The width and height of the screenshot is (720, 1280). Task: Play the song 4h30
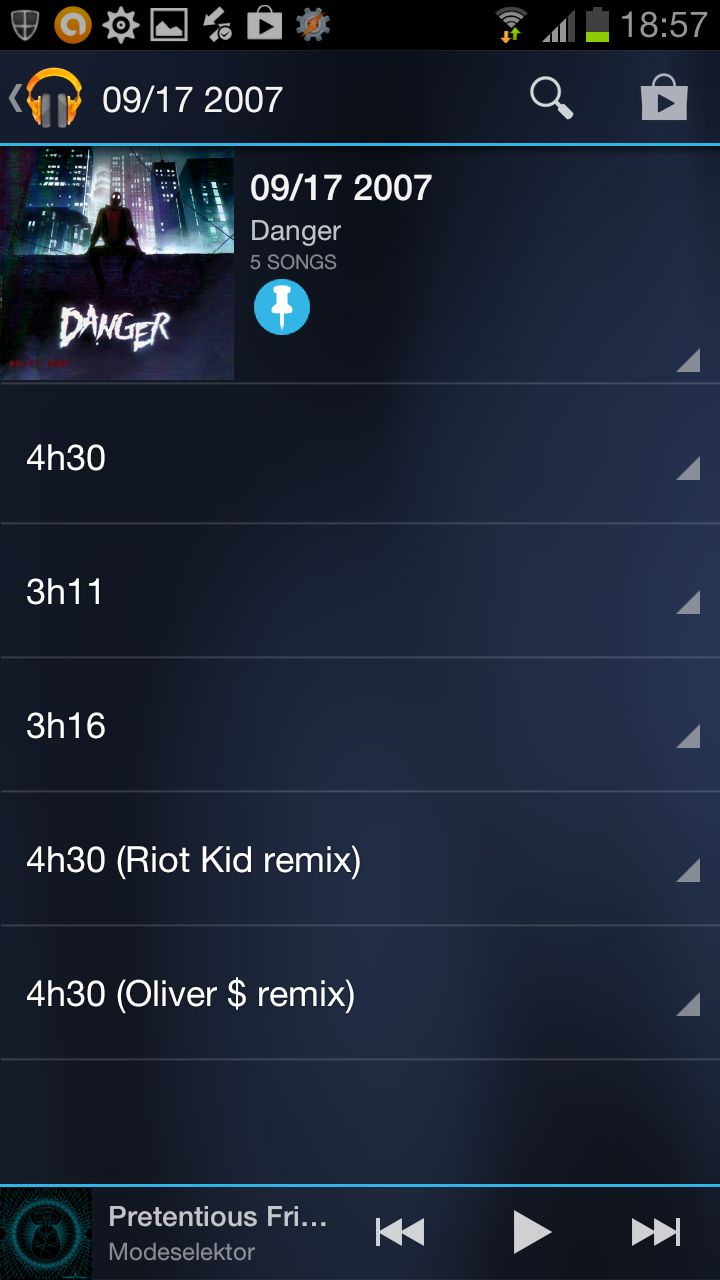click(x=360, y=457)
